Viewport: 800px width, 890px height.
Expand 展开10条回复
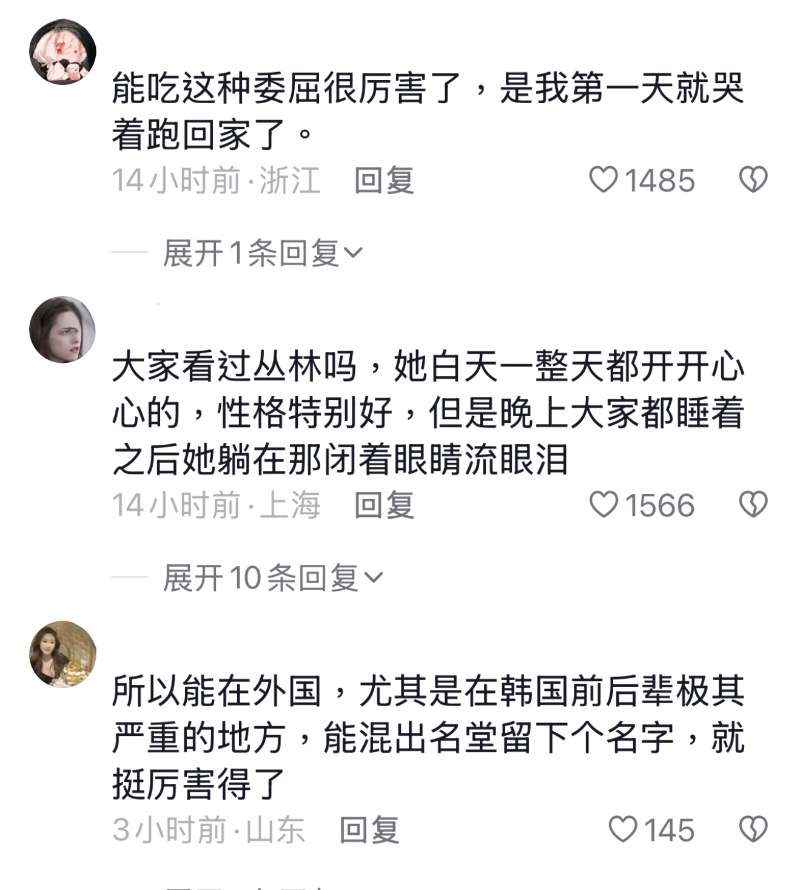[x=272, y=578]
